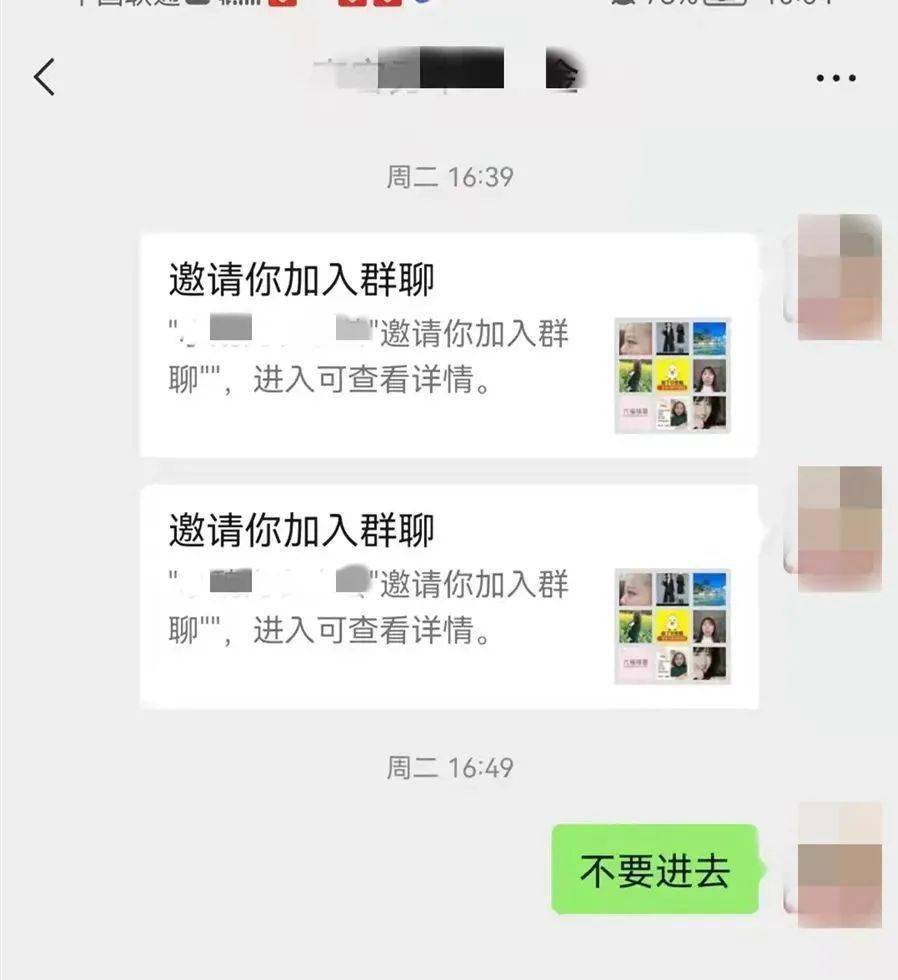Tap the avatar beside the second invitation
This screenshot has height=980, width=898.
(839, 528)
